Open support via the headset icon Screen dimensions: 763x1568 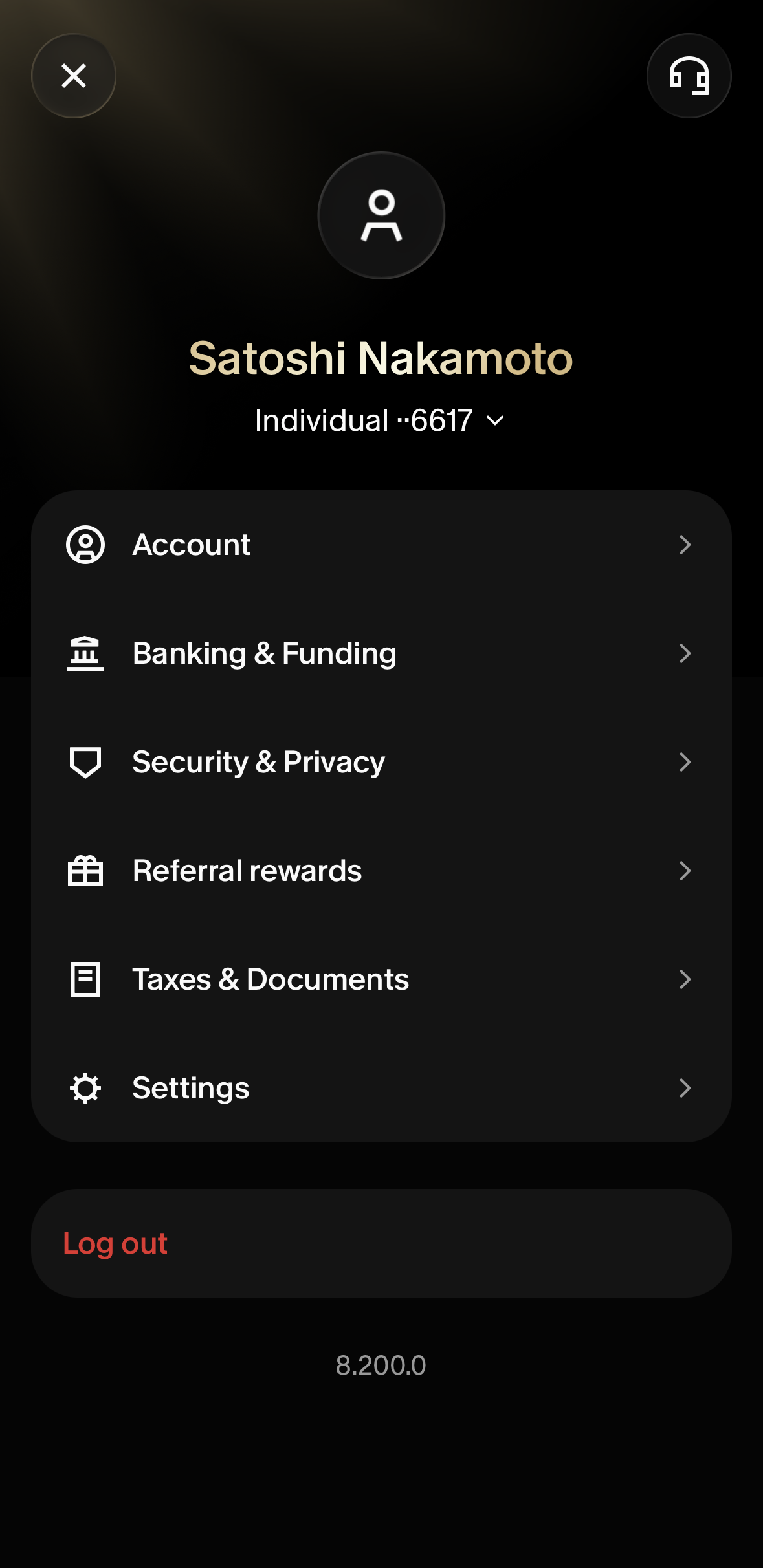coord(689,76)
